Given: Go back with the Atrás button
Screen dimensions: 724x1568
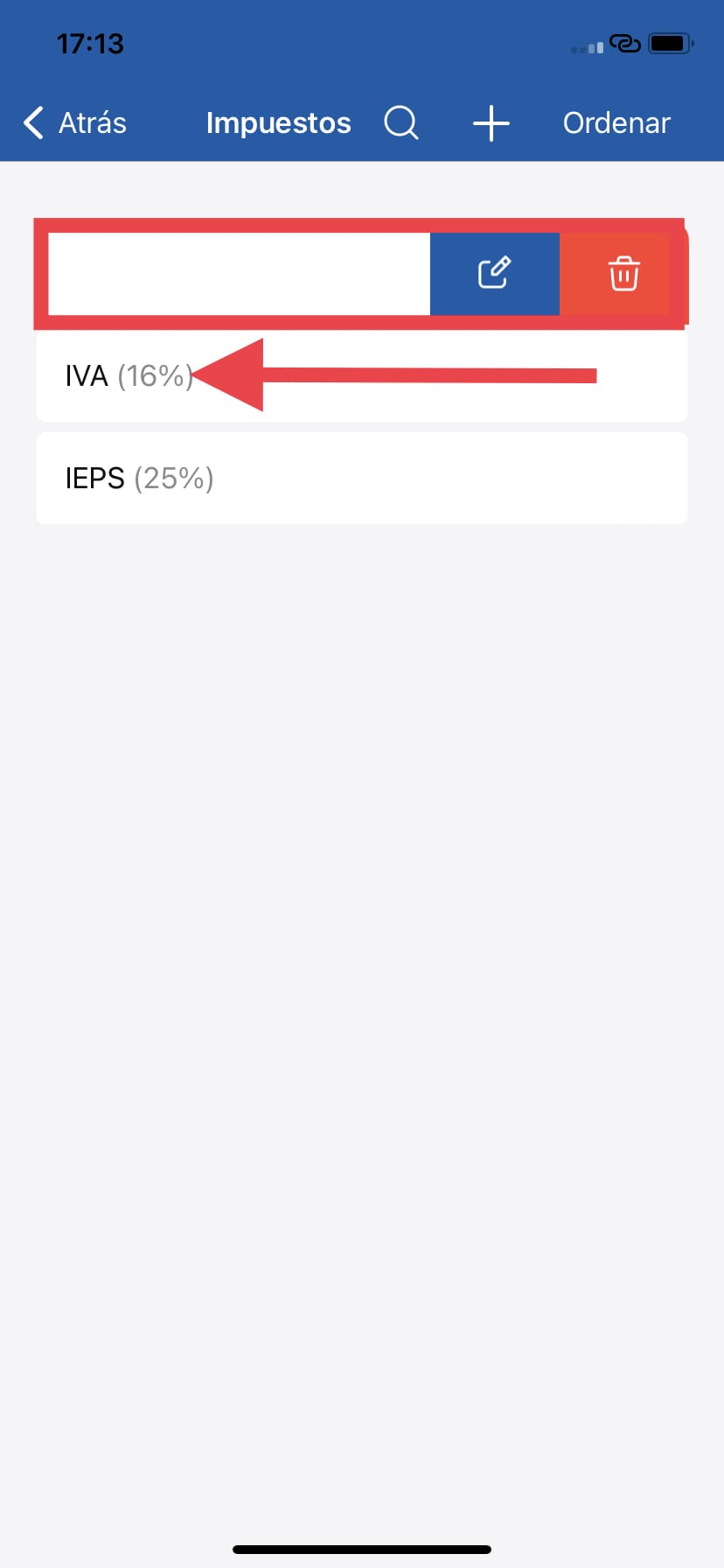Looking at the screenshot, I should (x=75, y=123).
